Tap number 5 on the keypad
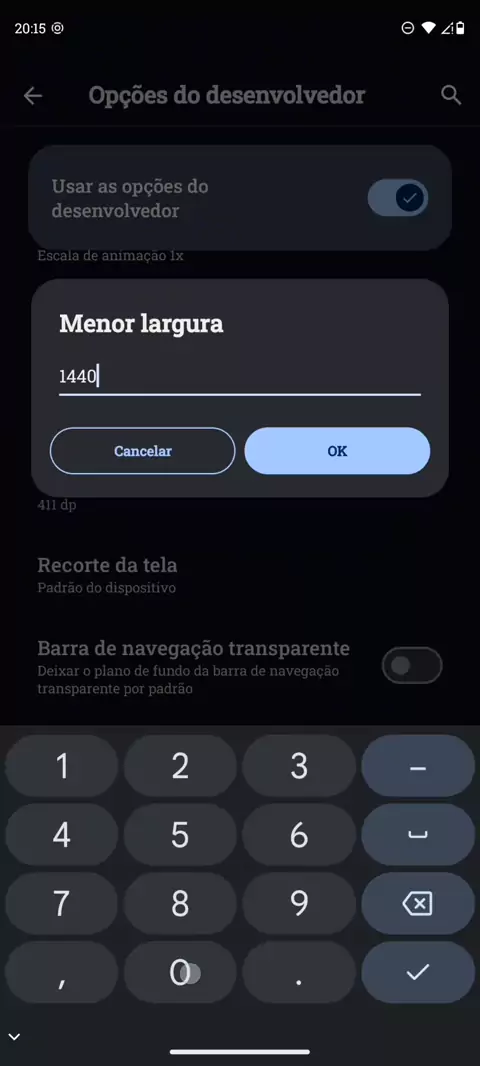 click(180, 835)
